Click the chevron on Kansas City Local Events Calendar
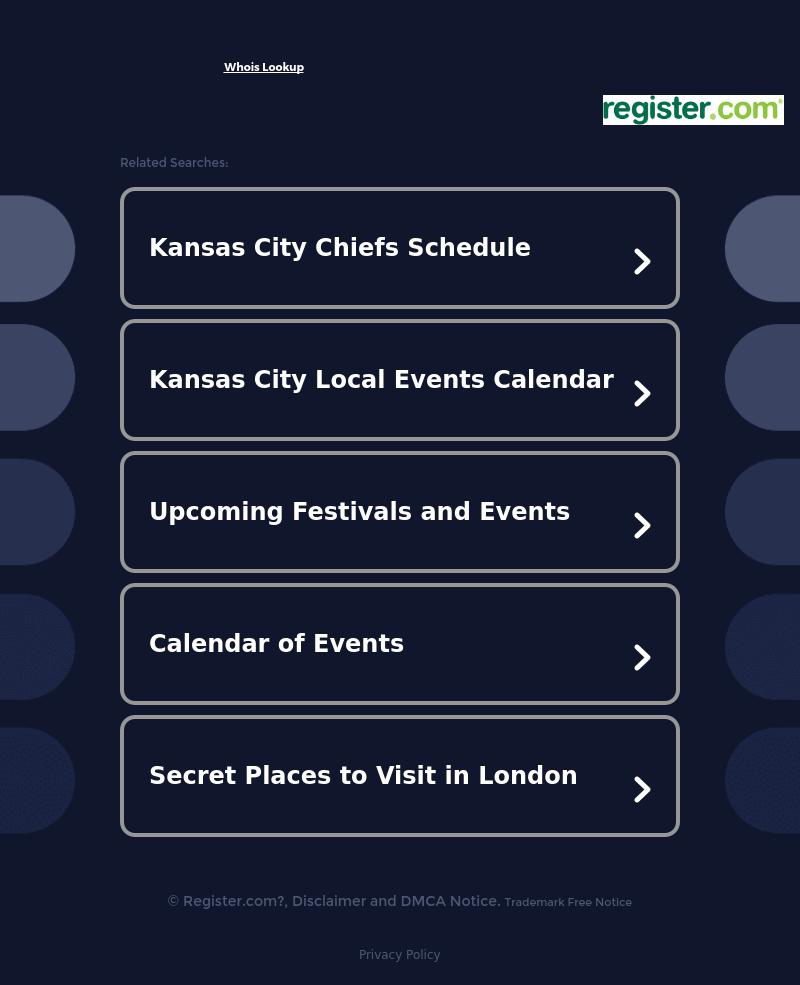800x985 pixels. [x=642, y=393]
